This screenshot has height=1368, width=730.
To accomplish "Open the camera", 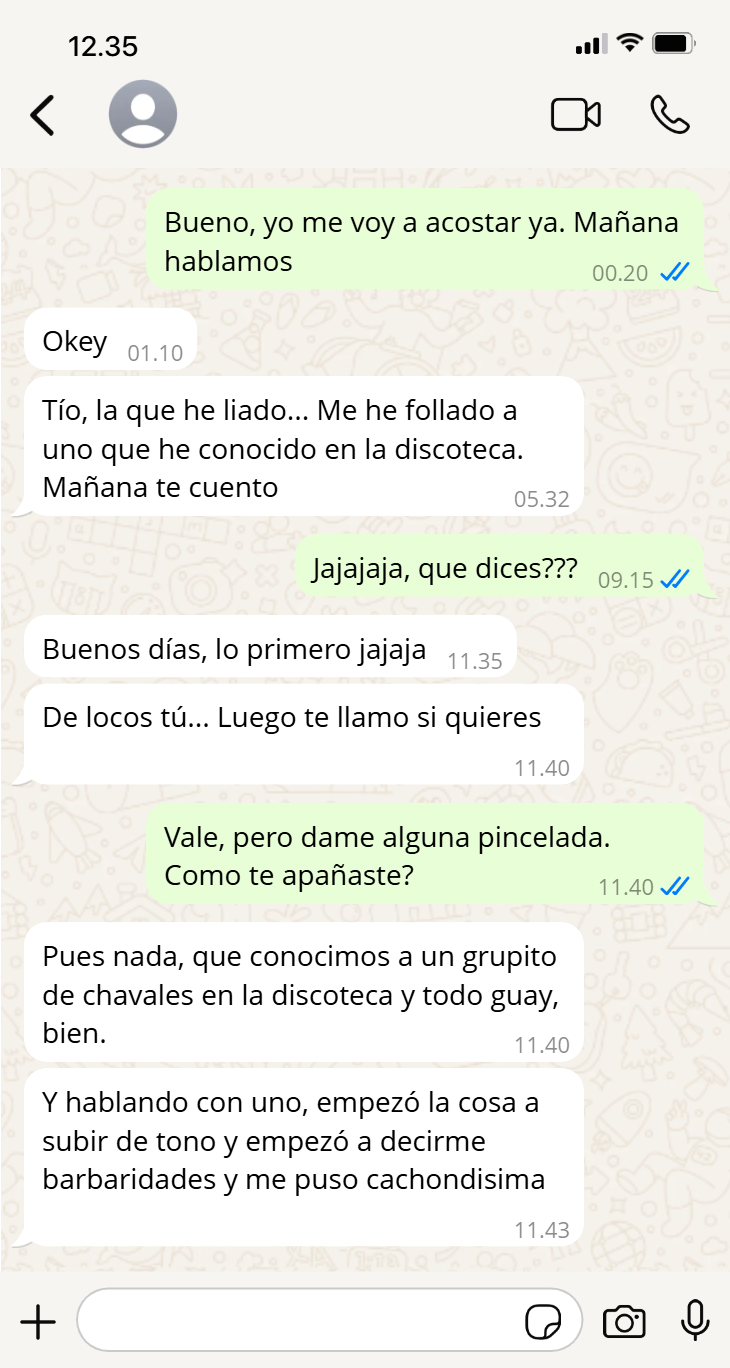I will coord(624,1322).
